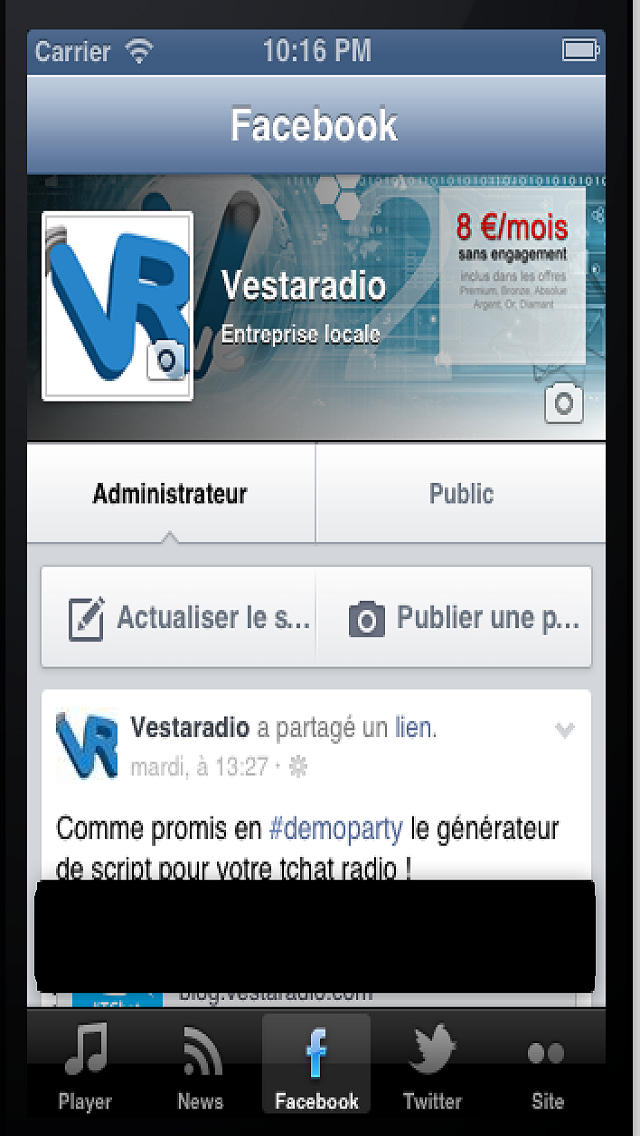Open Vestaradio name in the post header

click(190, 728)
